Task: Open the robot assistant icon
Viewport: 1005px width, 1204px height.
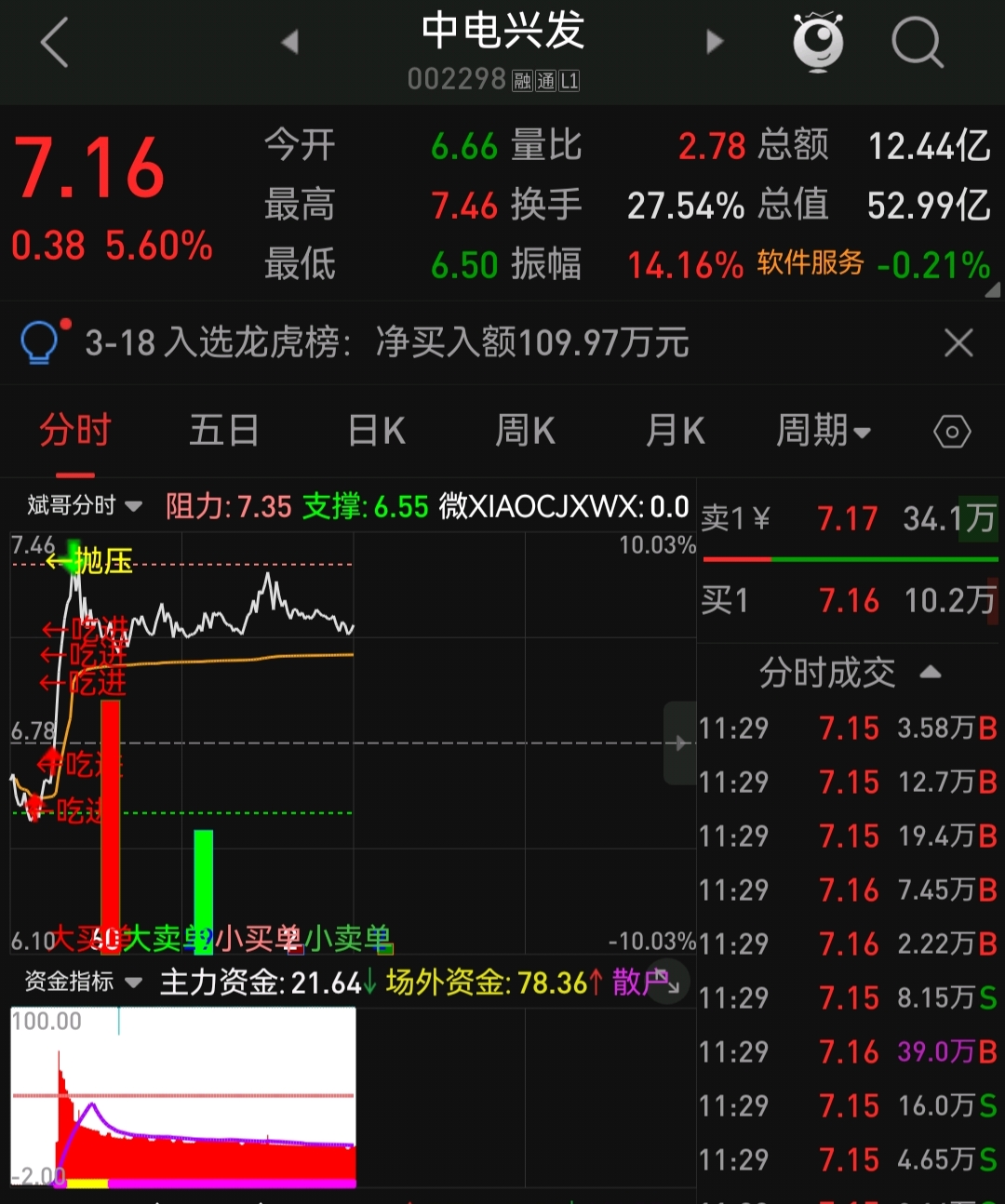Action: (817, 42)
